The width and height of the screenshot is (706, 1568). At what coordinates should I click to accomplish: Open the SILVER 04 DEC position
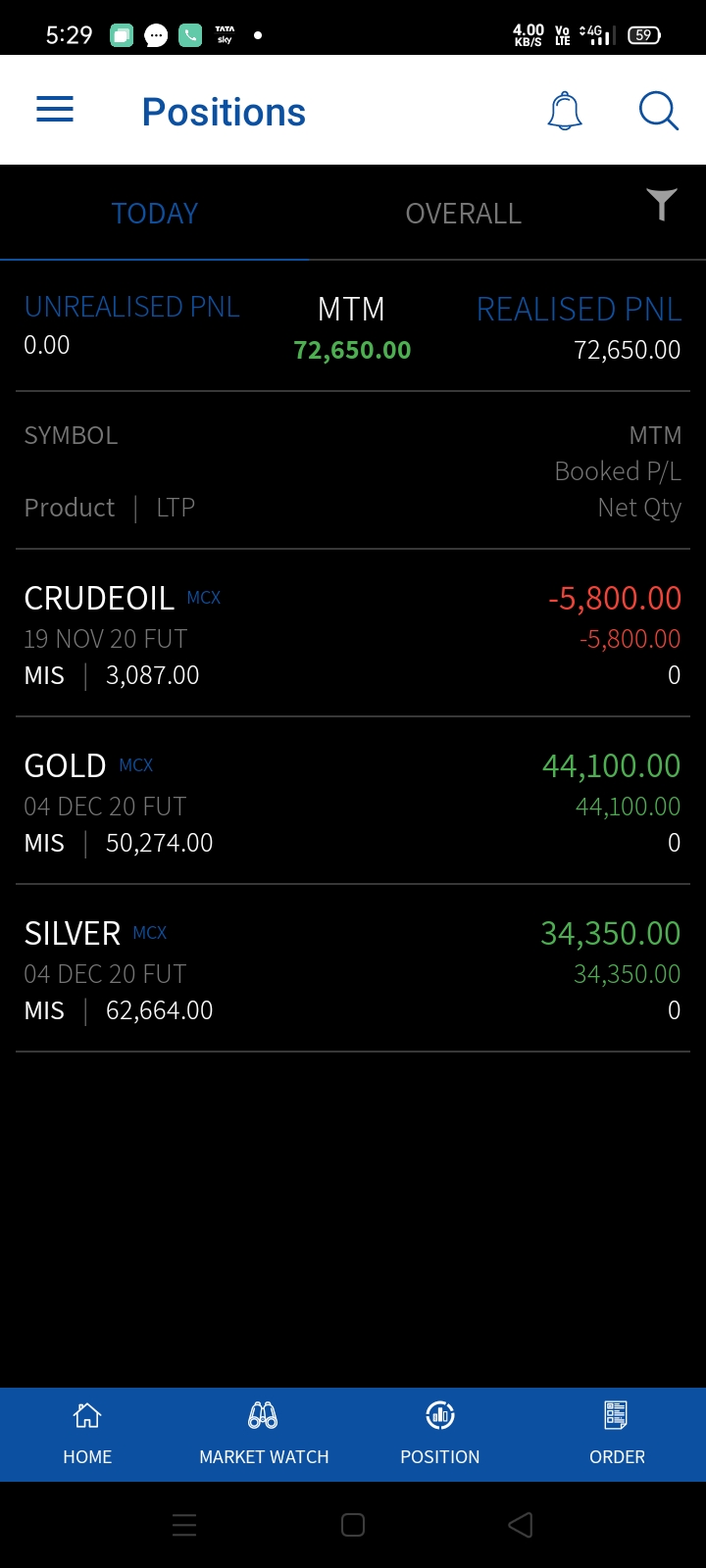(353, 970)
